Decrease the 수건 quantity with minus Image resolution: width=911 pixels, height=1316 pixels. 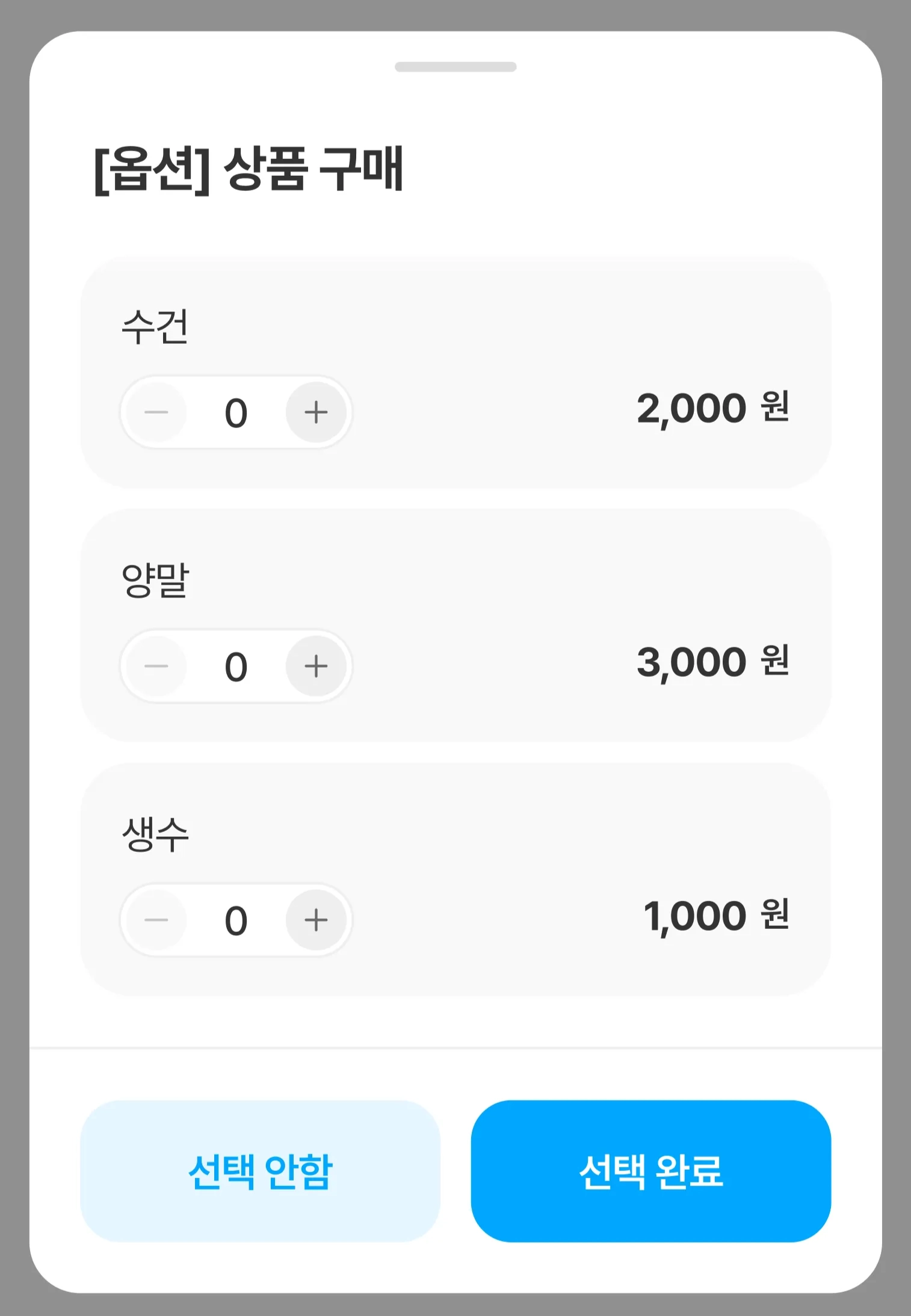(x=156, y=412)
